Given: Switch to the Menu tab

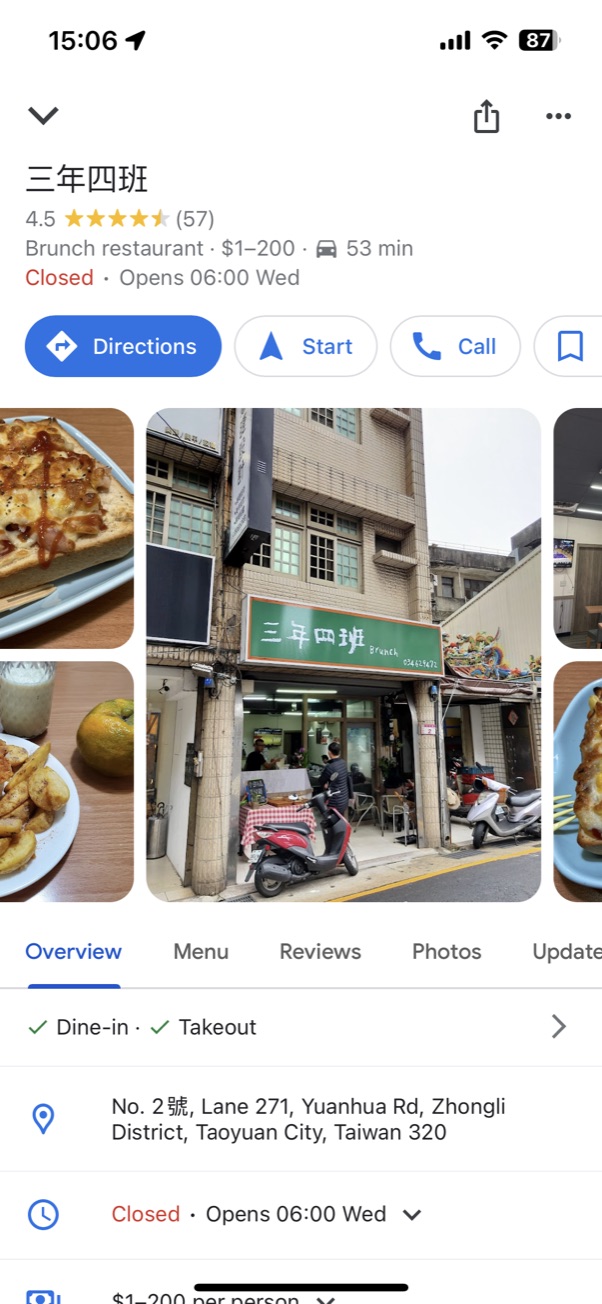Looking at the screenshot, I should (201, 952).
